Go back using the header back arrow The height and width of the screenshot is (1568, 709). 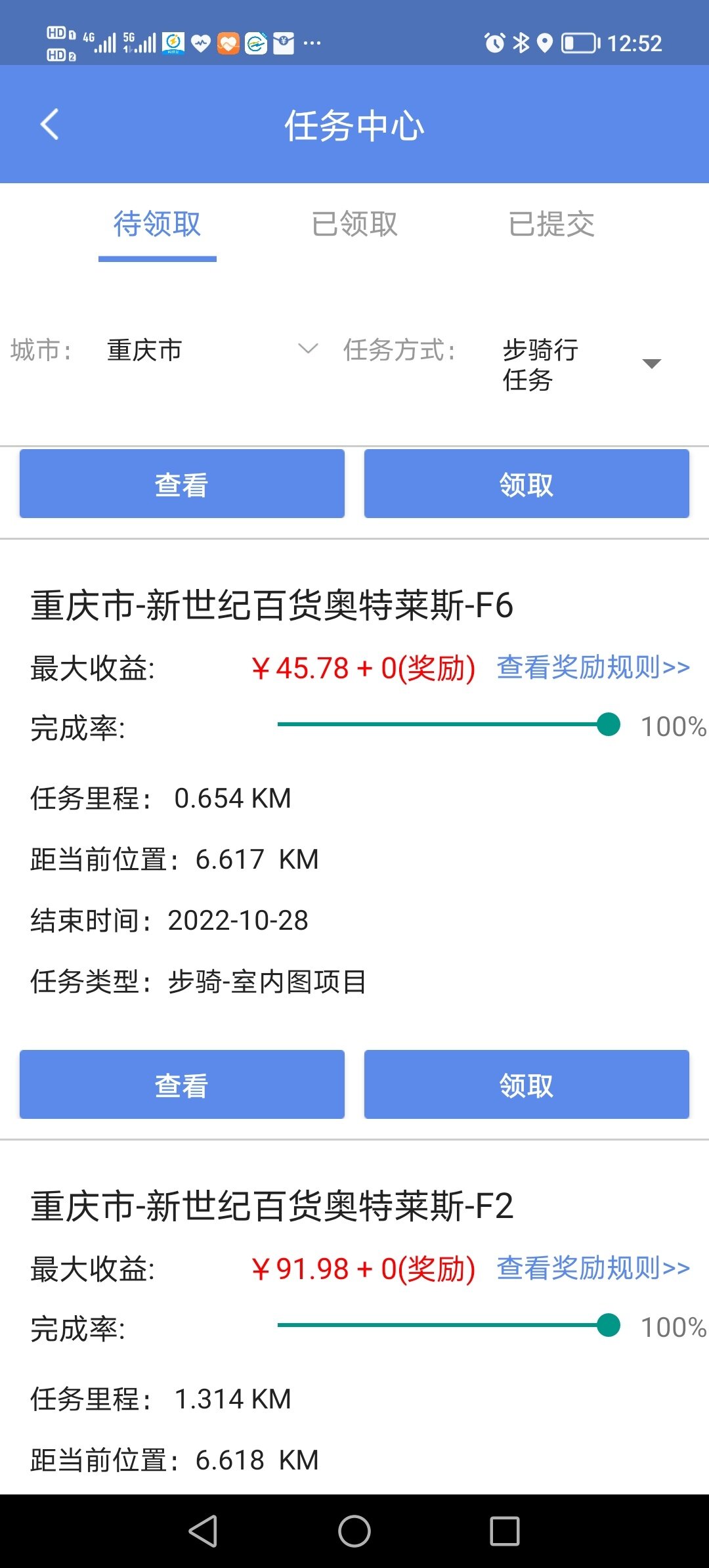click(50, 124)
